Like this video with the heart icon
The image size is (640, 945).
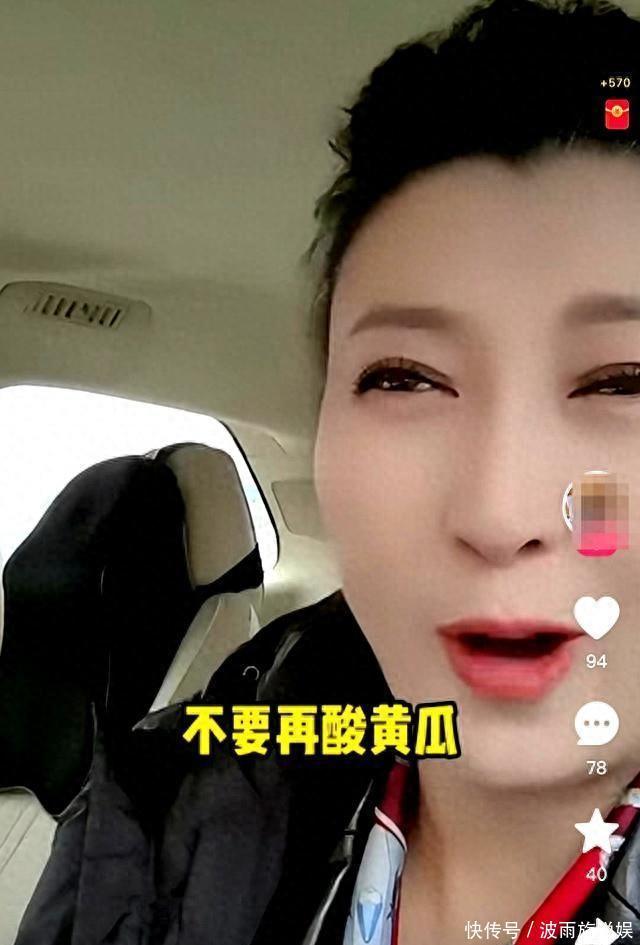(x=596, y=617)
